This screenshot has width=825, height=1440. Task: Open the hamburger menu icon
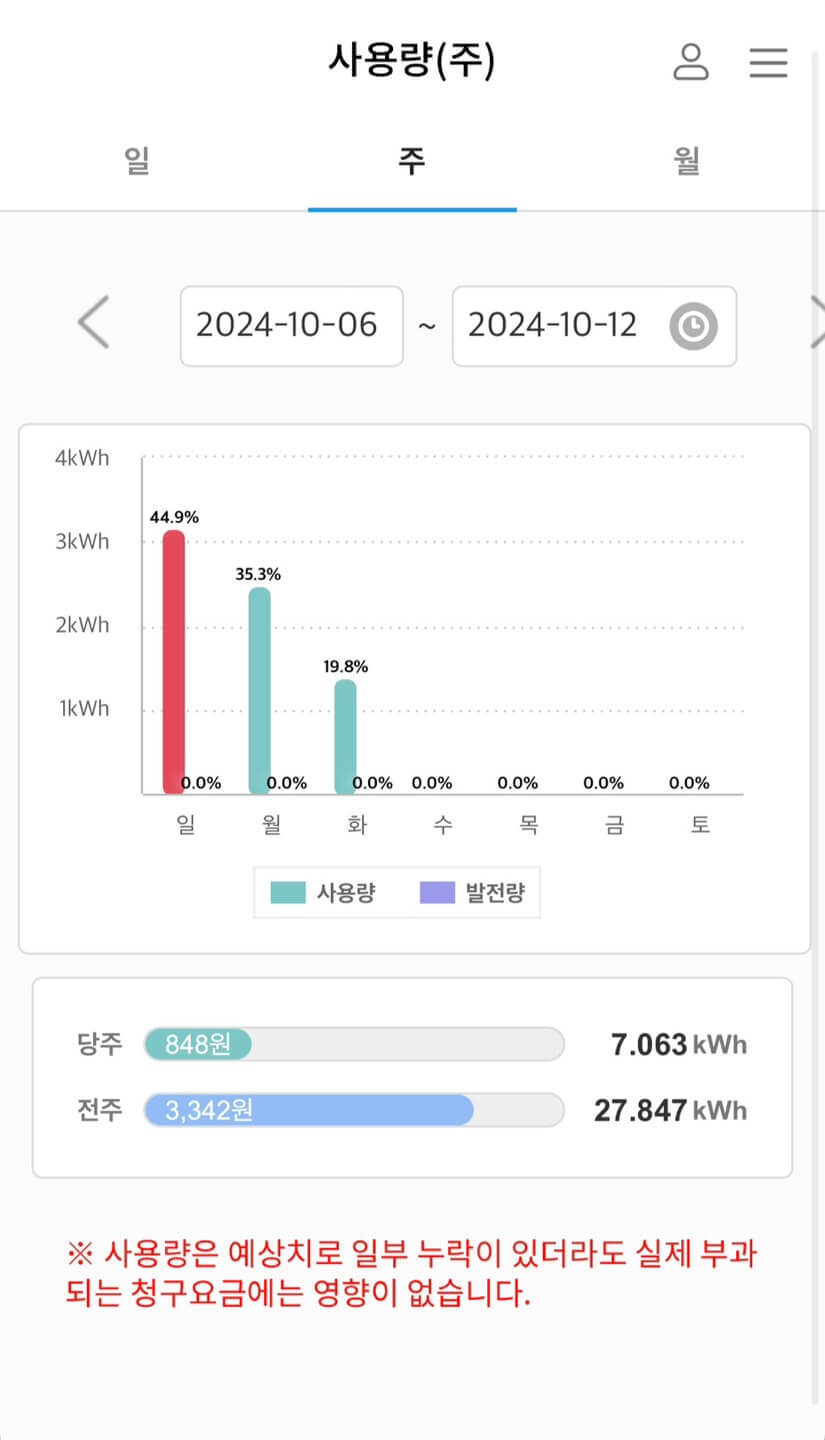click(x=768, y=62)
